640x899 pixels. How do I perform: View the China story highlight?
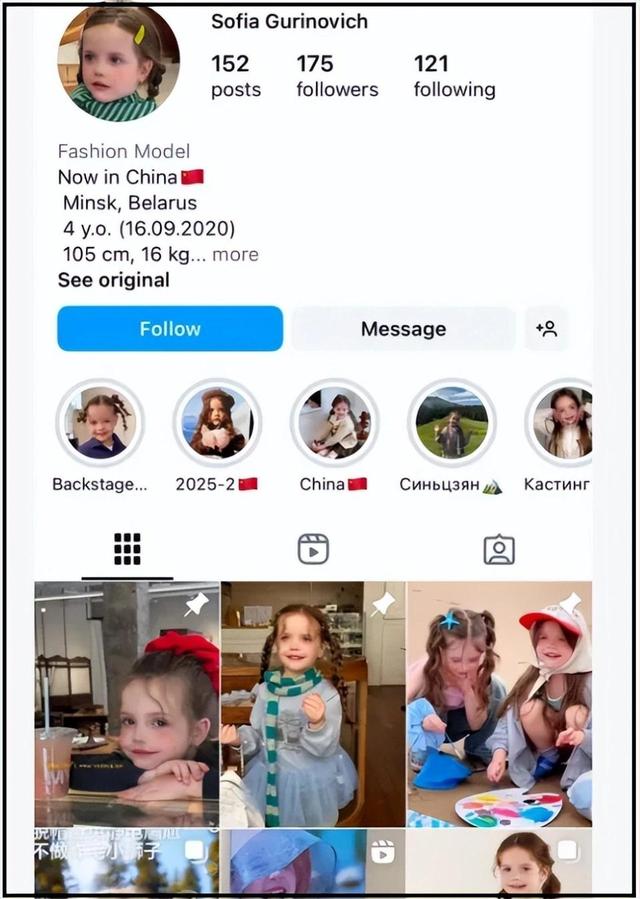[x=334, y=423]
